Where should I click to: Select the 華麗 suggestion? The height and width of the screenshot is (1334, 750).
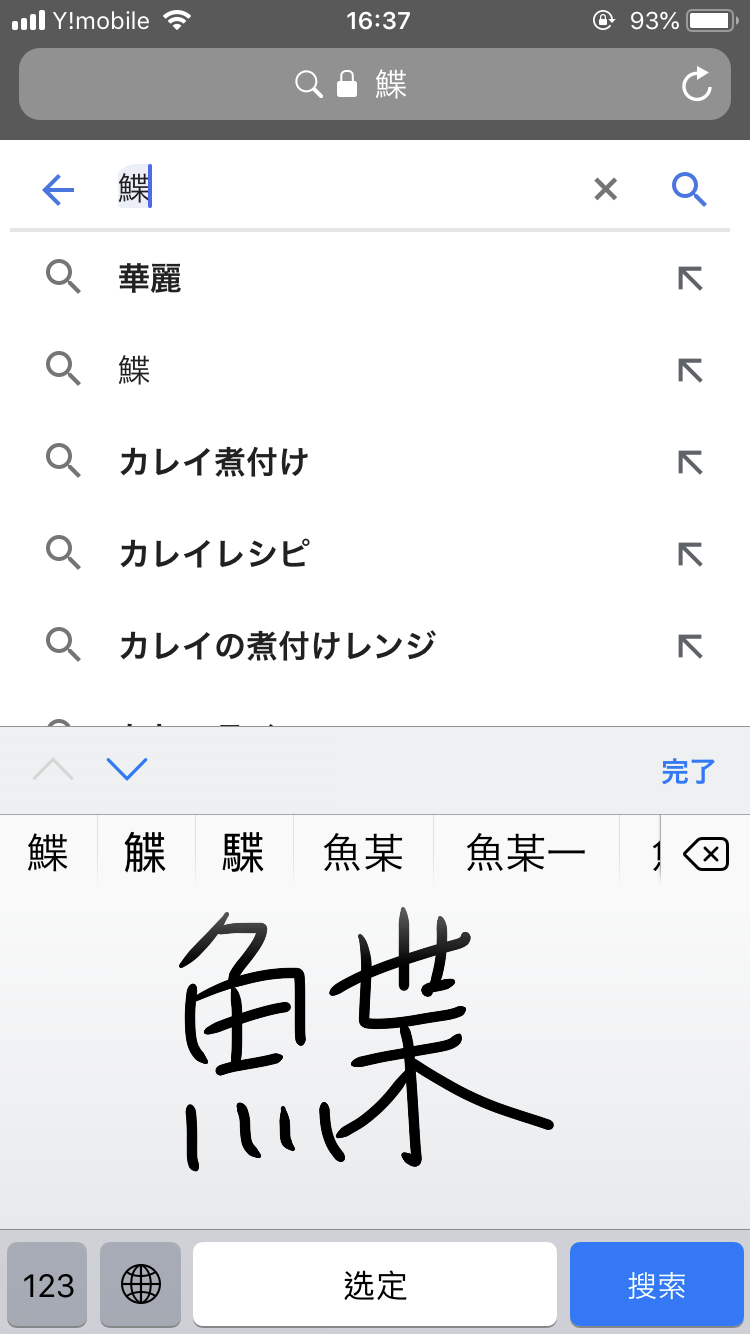click(x=150, y=279)
